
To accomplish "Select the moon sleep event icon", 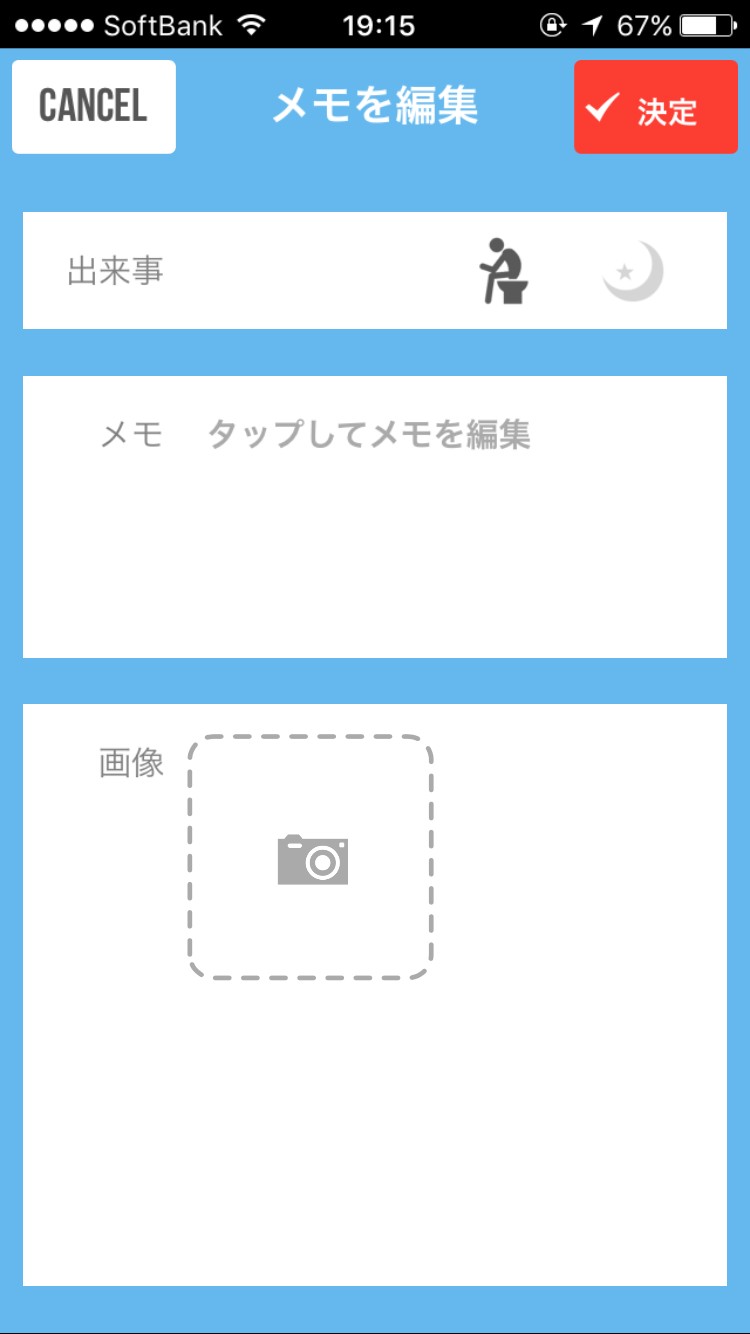I will click(633, 271).
